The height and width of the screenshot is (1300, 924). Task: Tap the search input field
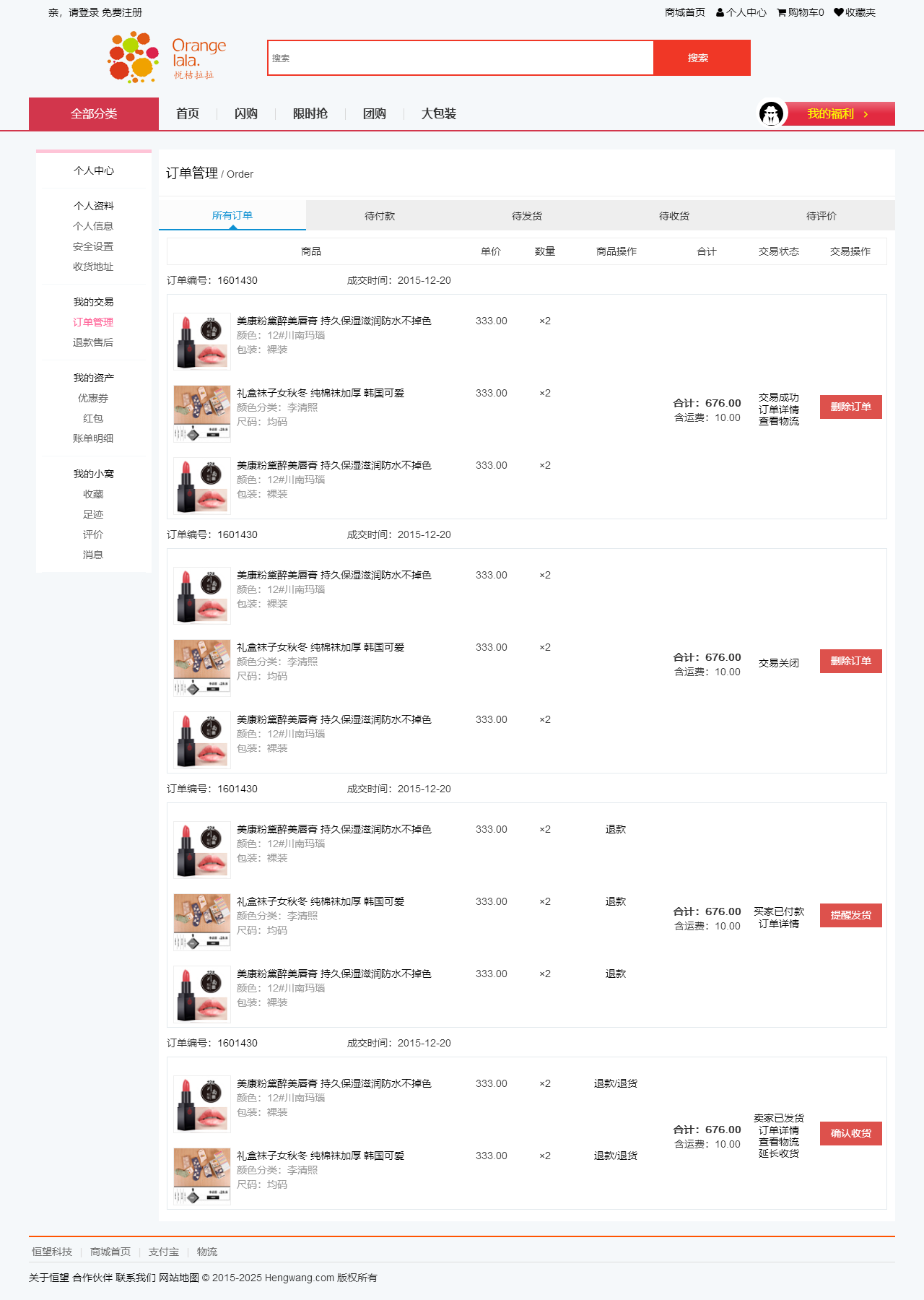coord(461,58)
